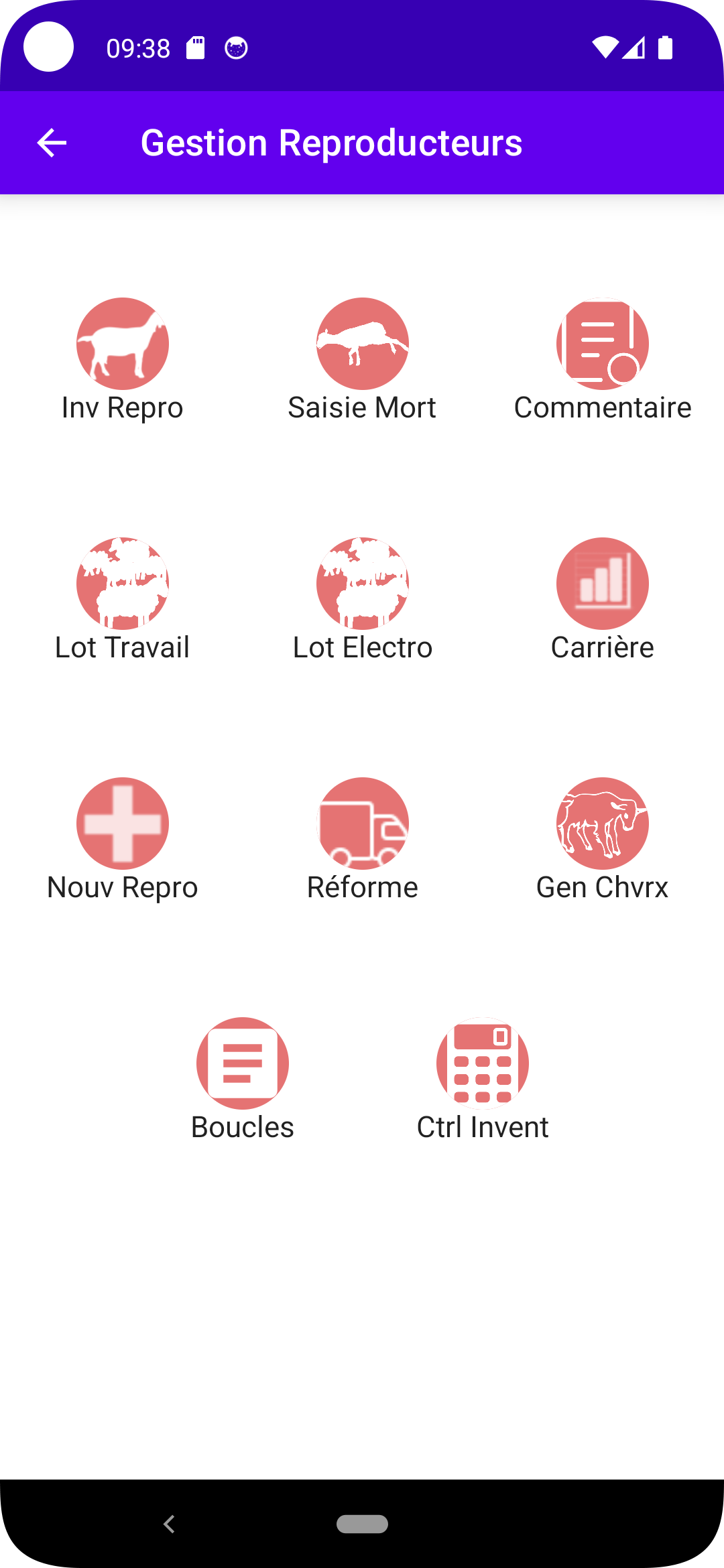The image size is (724, 1568).
Task: Select Saisie Mort
Action: (x=362, y=344)
